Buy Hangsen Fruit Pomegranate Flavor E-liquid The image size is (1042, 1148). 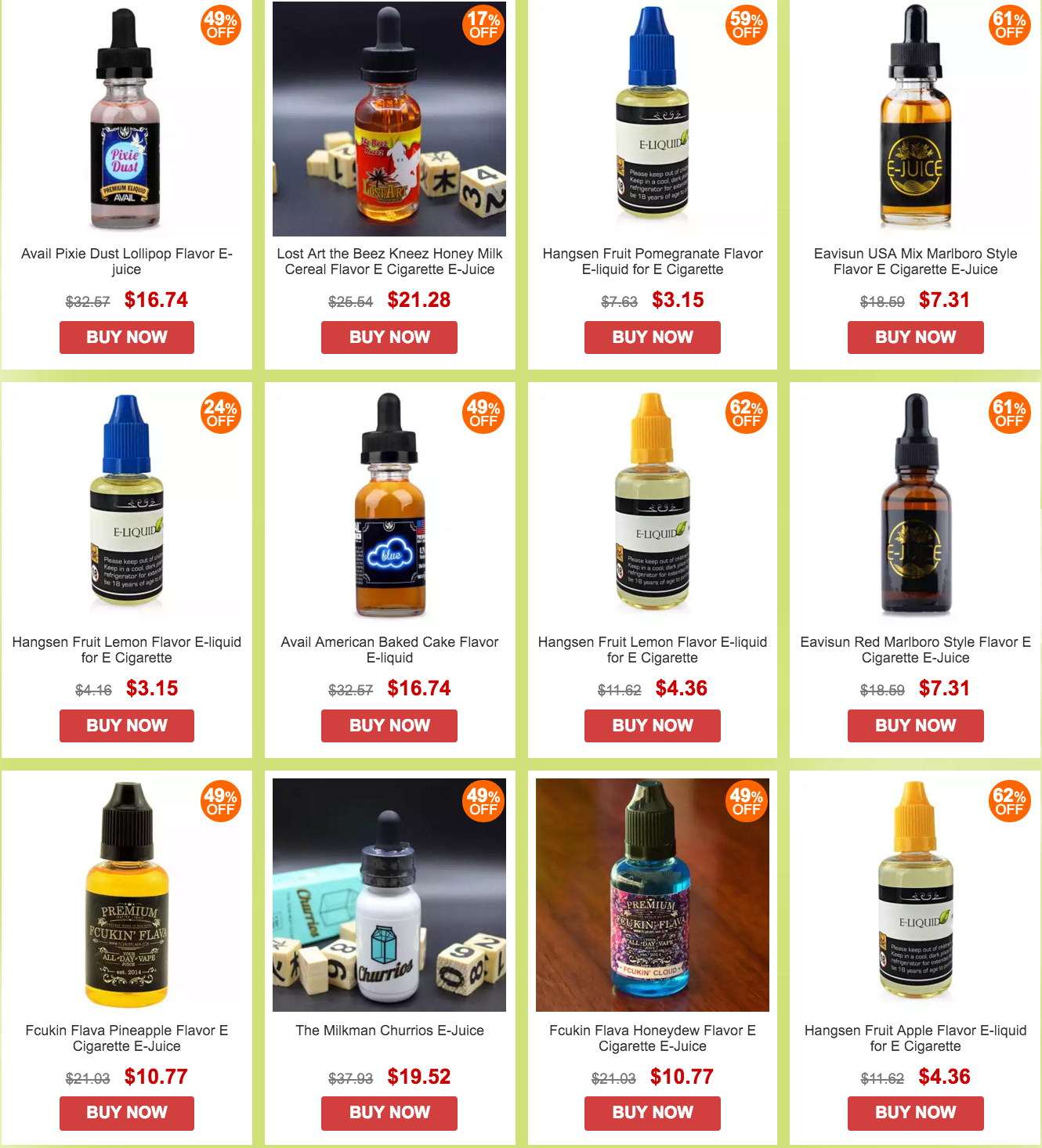[x=652, y=338]
